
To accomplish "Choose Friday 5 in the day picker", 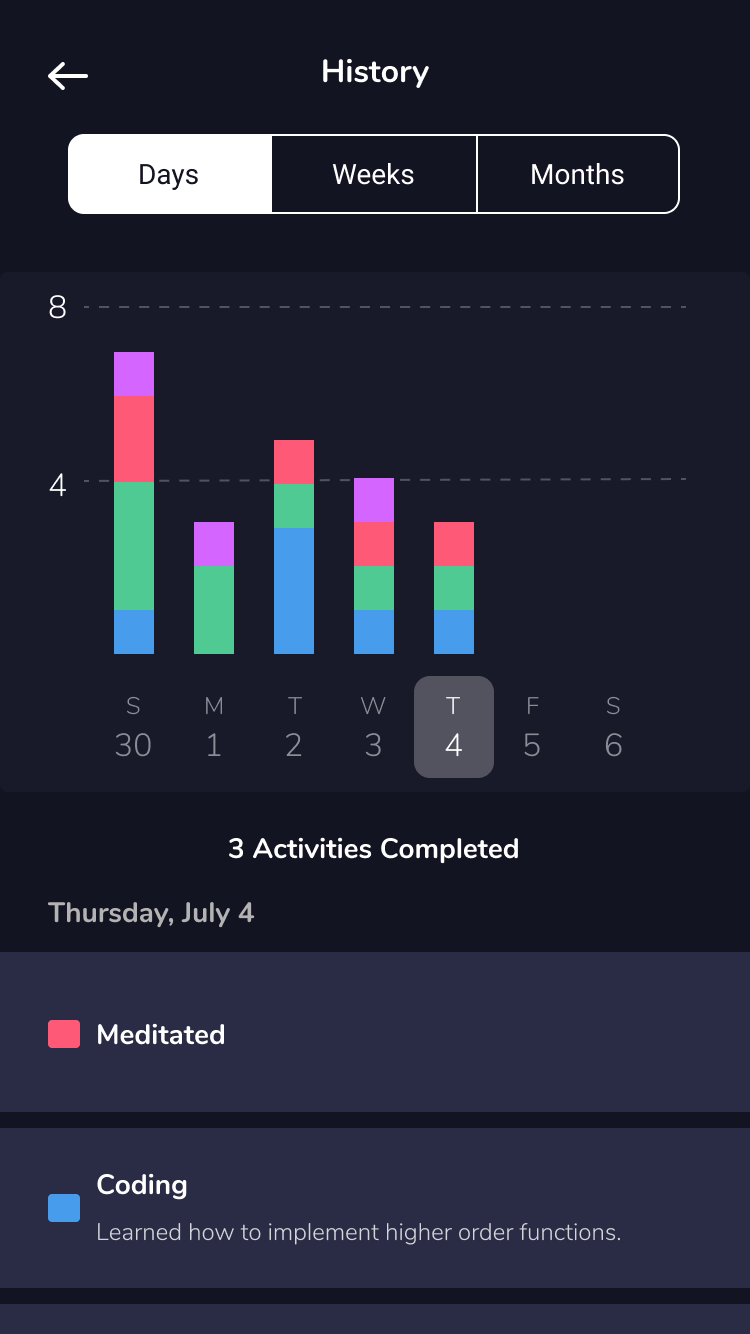I will pyautogui.click(x=532, y=727).
